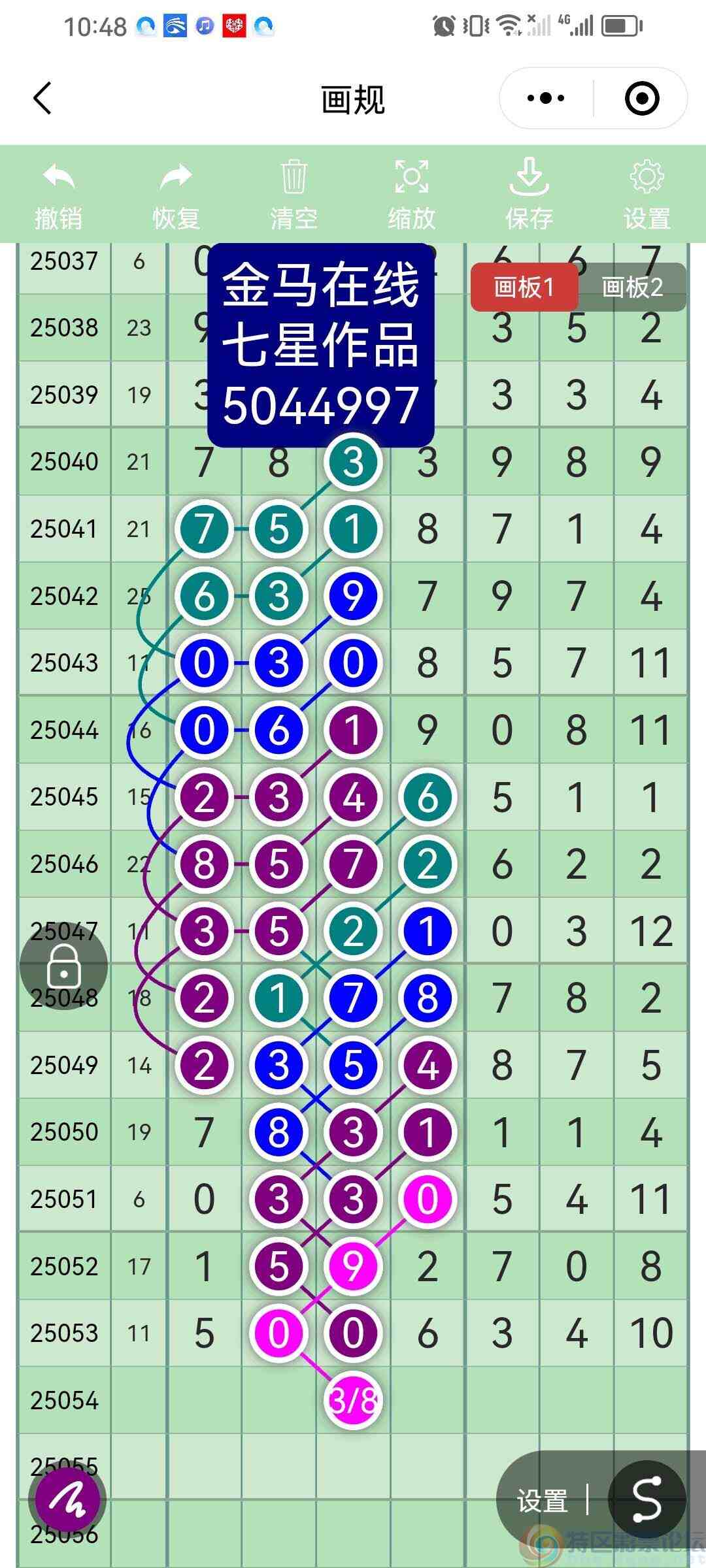706x1568 pixels.
Task: Redo with the 恢复 button
Action: [176, 195]
